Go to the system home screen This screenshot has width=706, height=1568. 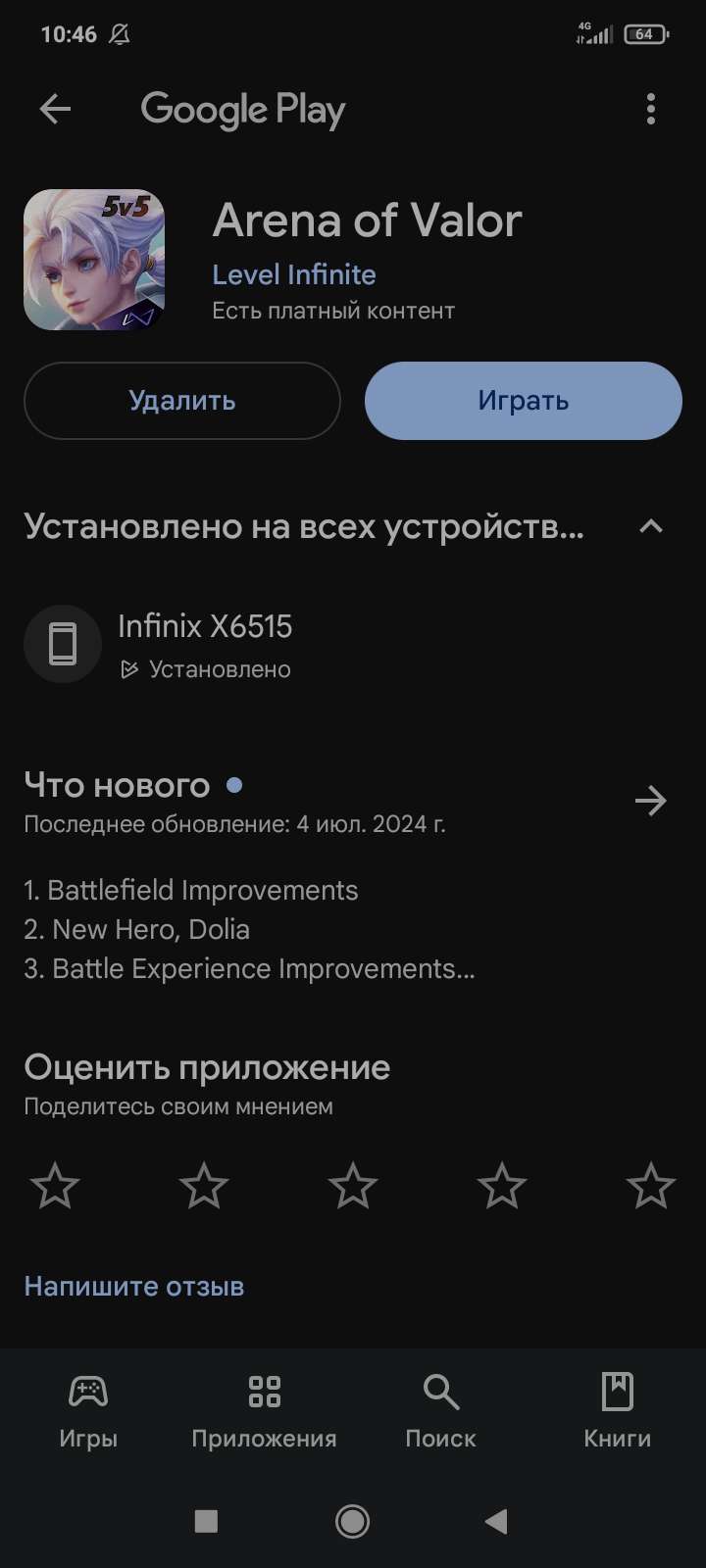pyautogui.click(x=353, y=1521)
